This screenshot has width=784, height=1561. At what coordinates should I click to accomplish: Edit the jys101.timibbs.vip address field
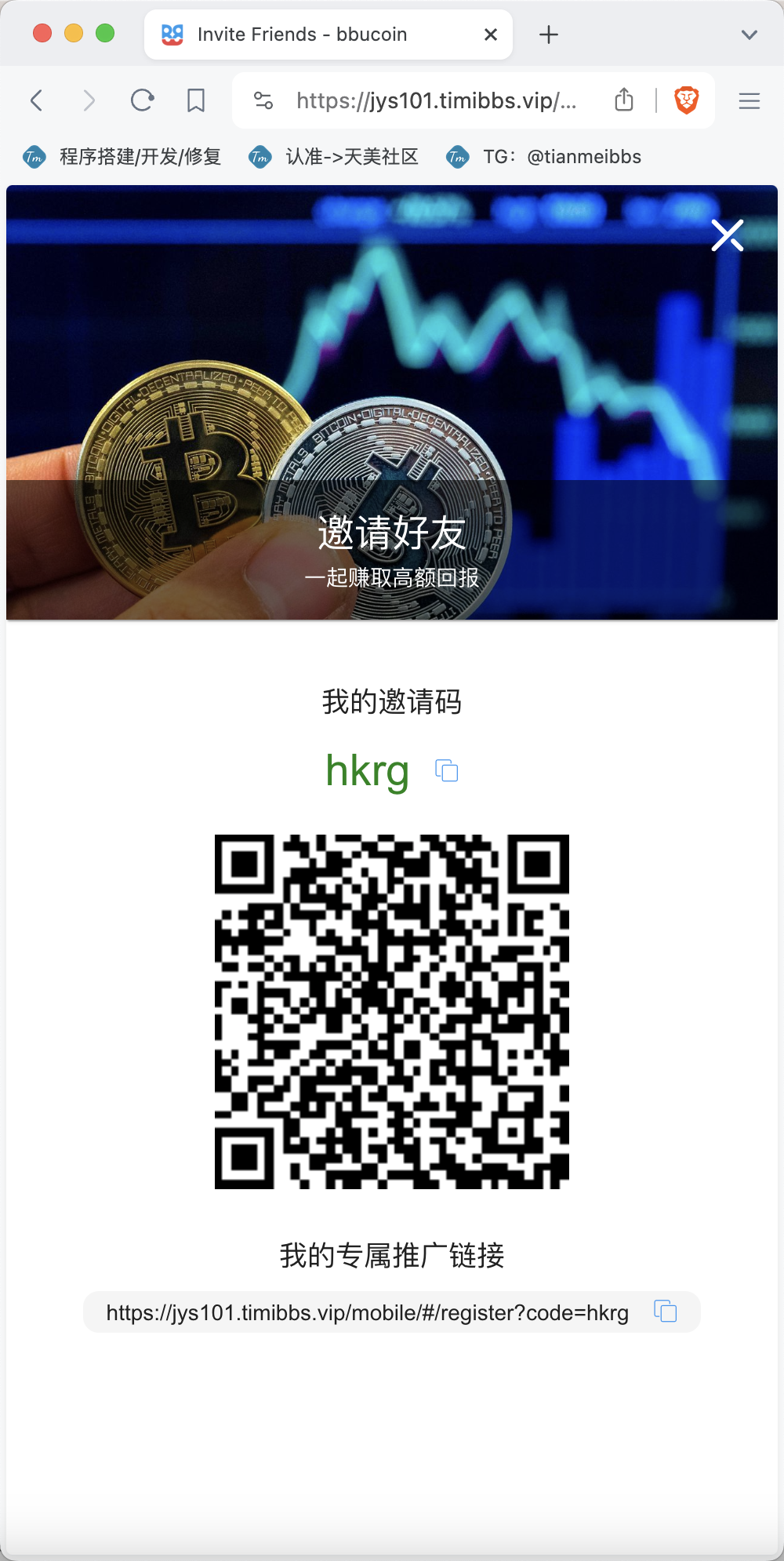coord(436,100)
